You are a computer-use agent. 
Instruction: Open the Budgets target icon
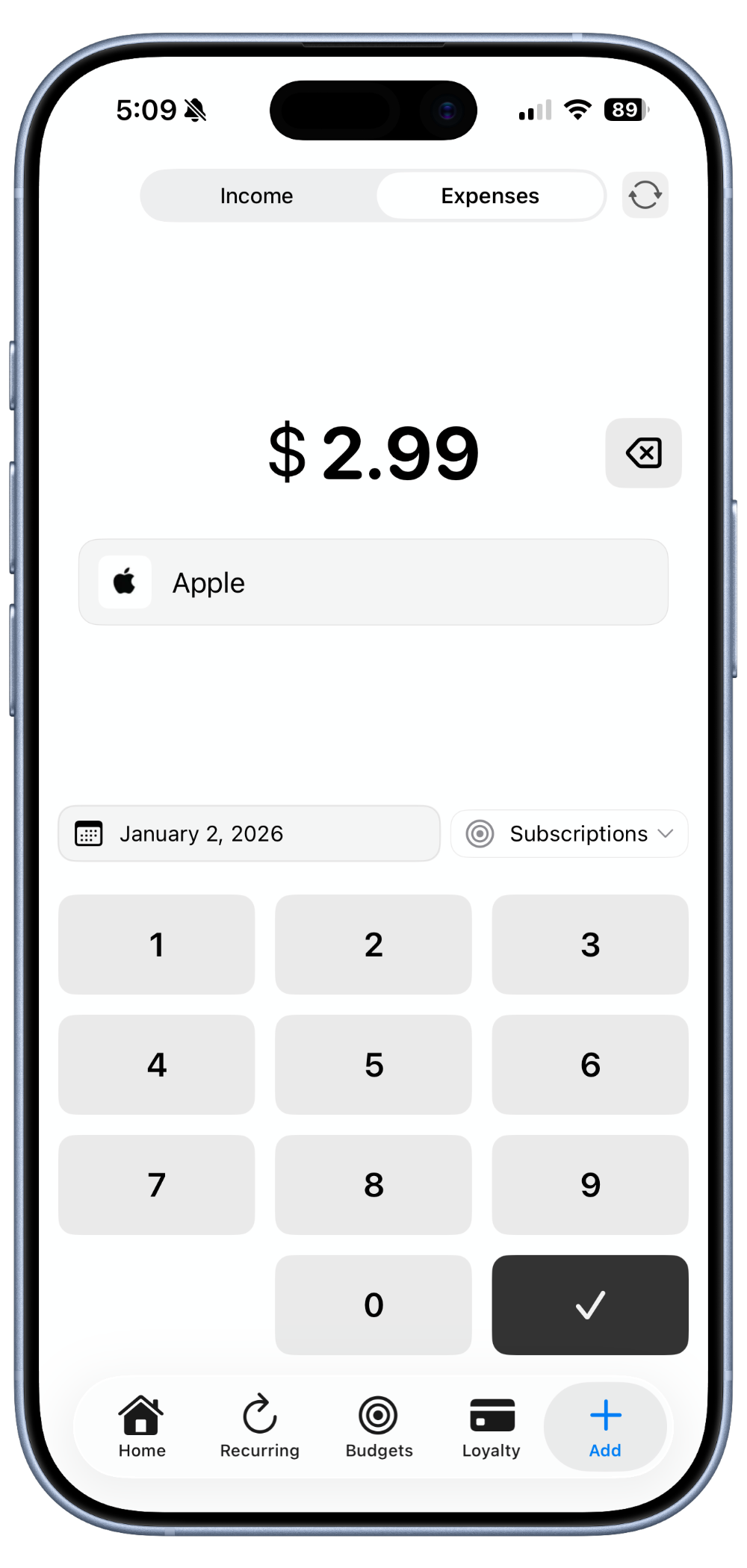378,1411
